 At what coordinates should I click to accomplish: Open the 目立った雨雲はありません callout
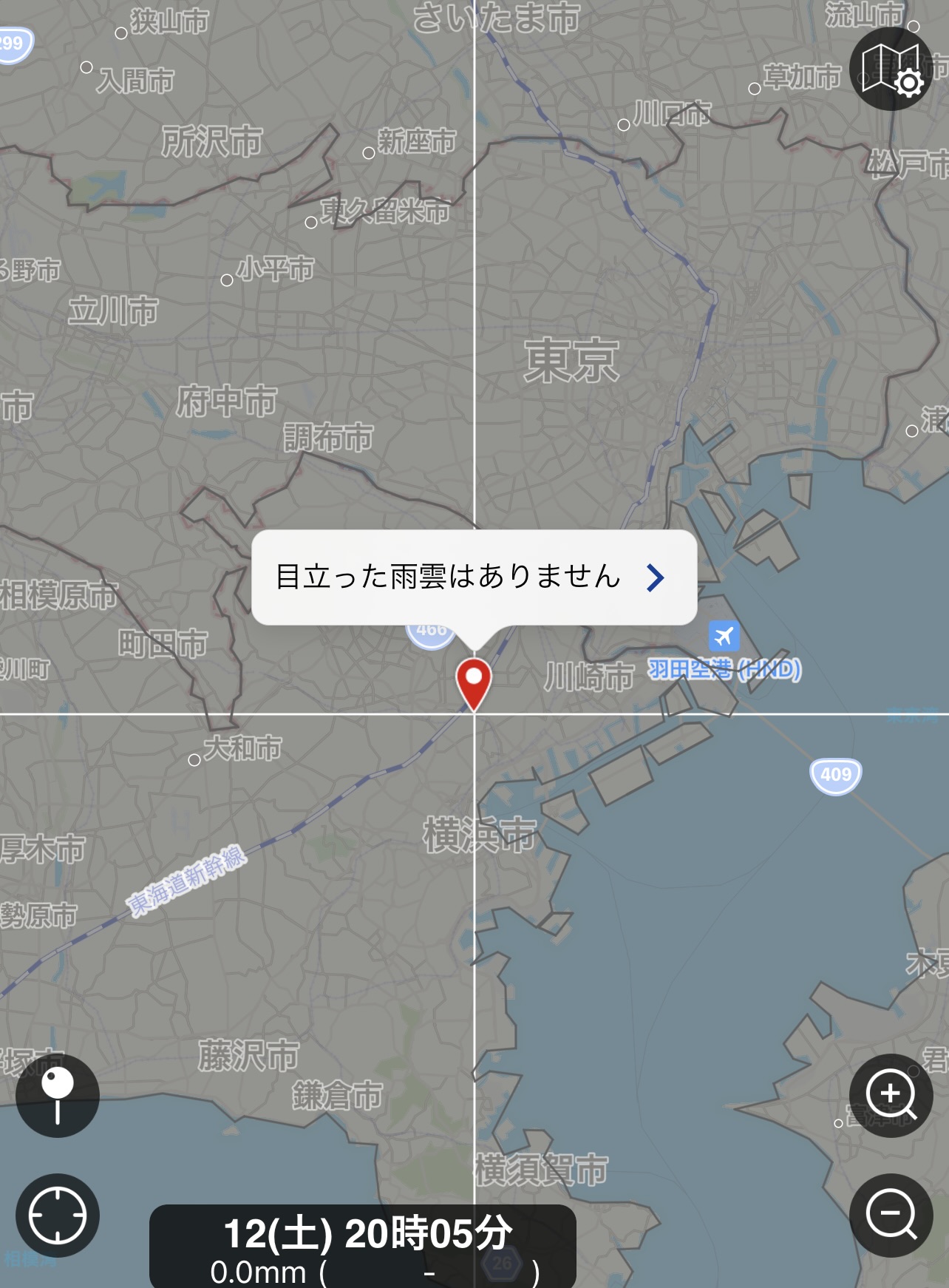473,577
